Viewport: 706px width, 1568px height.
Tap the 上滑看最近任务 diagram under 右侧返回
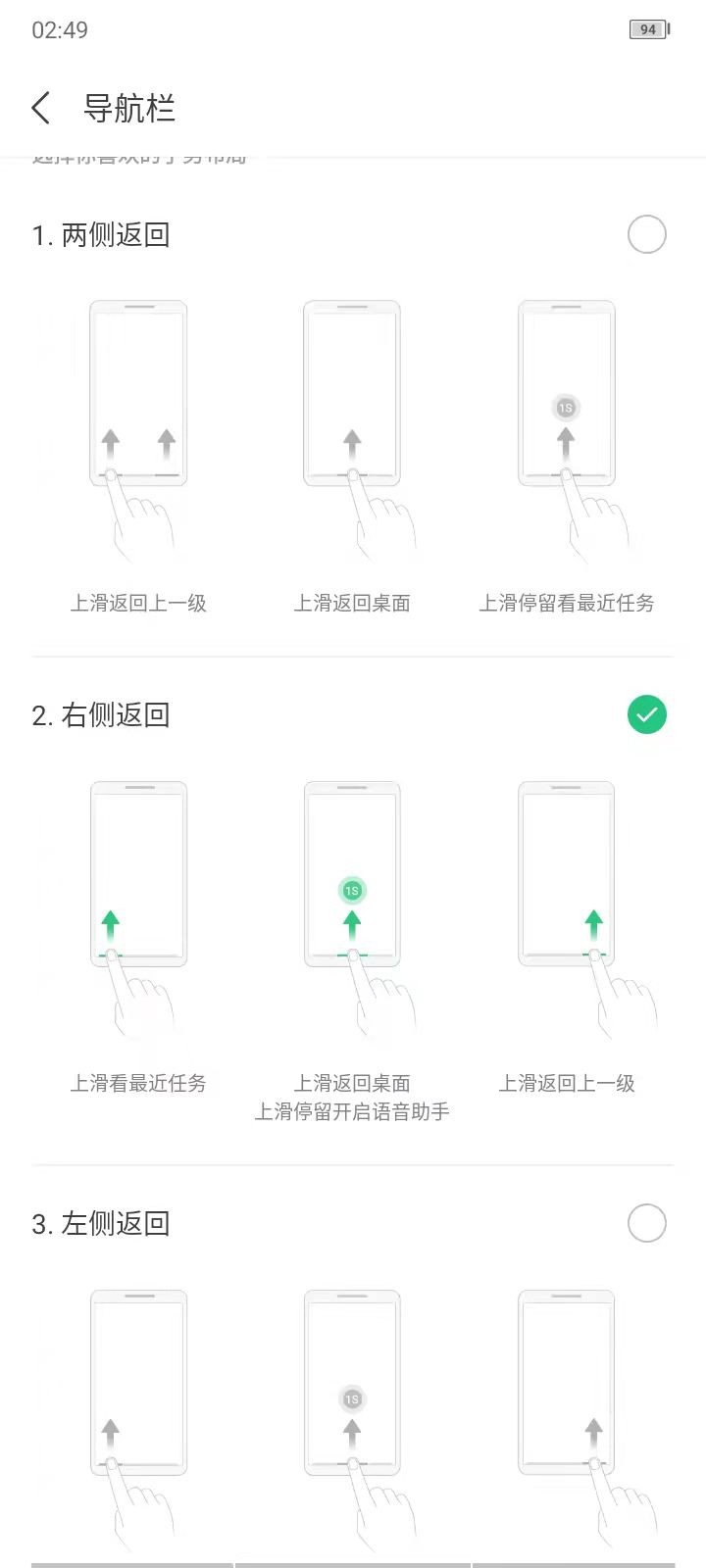(137, 872)
